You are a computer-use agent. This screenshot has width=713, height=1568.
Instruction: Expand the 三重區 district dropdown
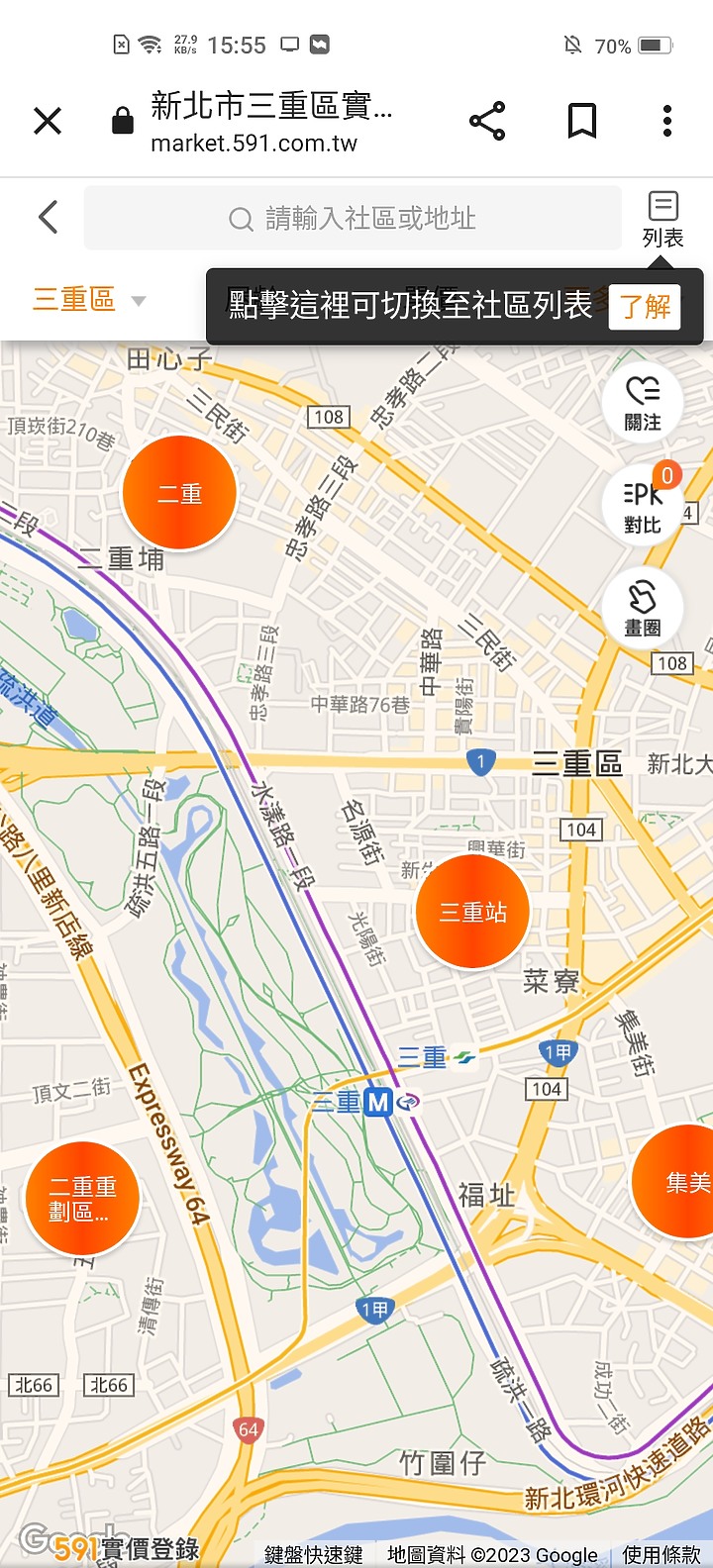89,299
